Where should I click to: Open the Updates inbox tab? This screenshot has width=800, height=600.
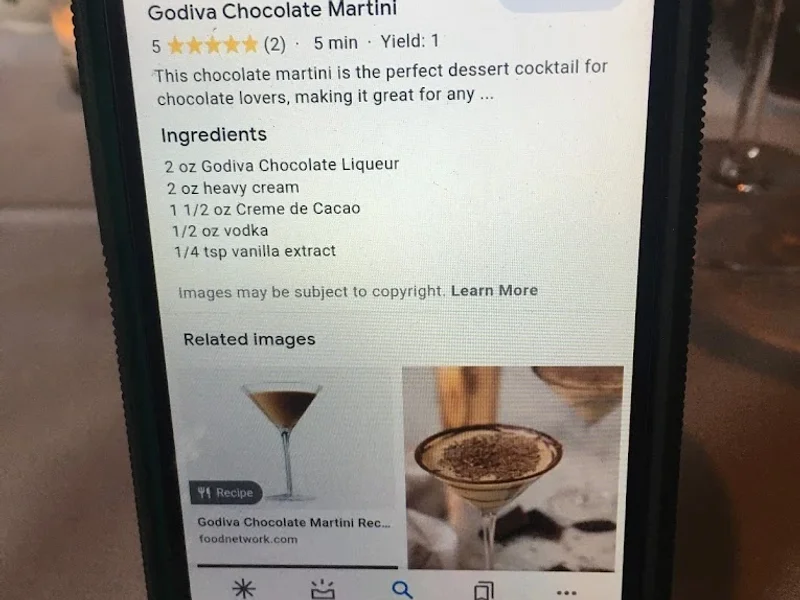tap(323, 590)
